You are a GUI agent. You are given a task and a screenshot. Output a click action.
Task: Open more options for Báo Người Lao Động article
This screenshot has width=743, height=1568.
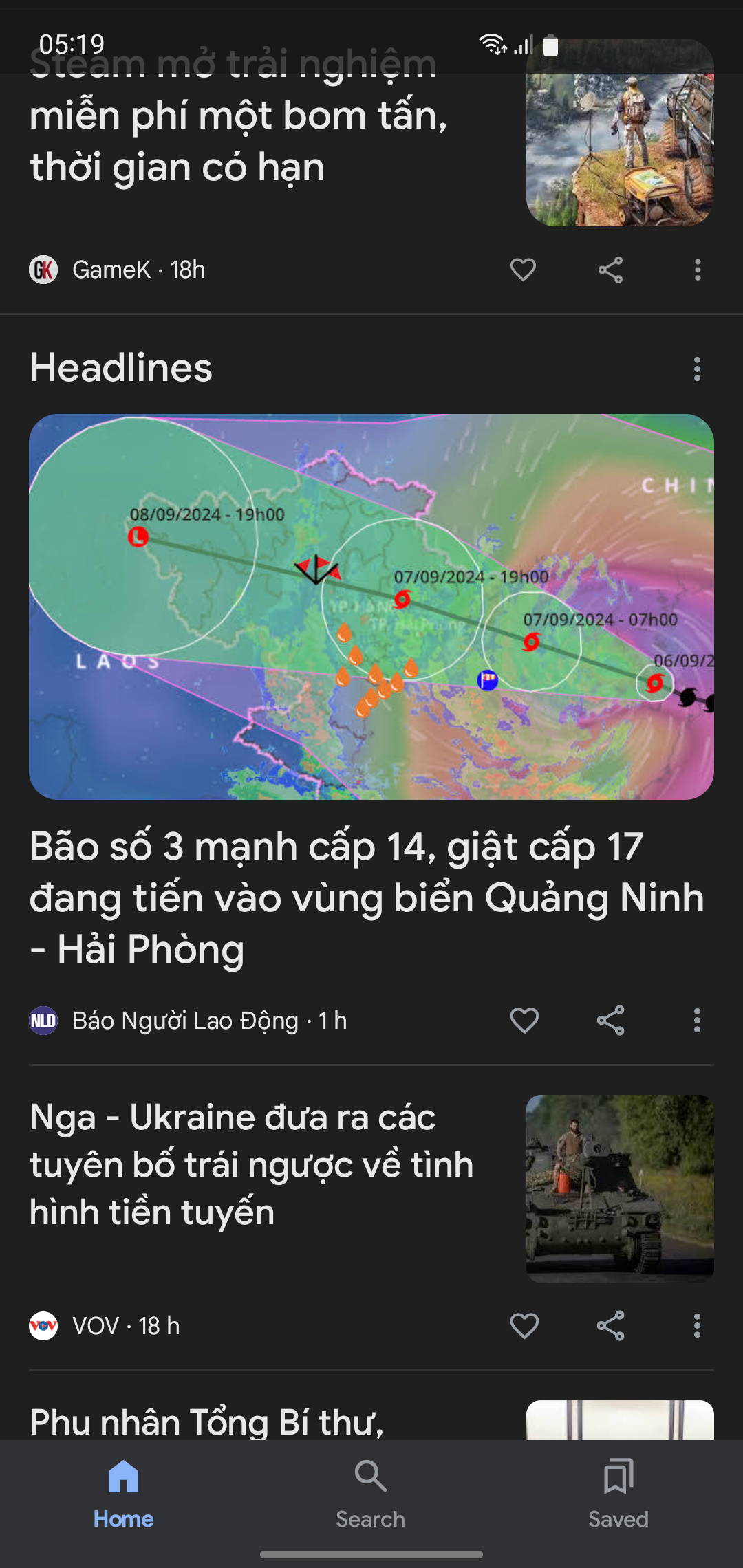698,1020
